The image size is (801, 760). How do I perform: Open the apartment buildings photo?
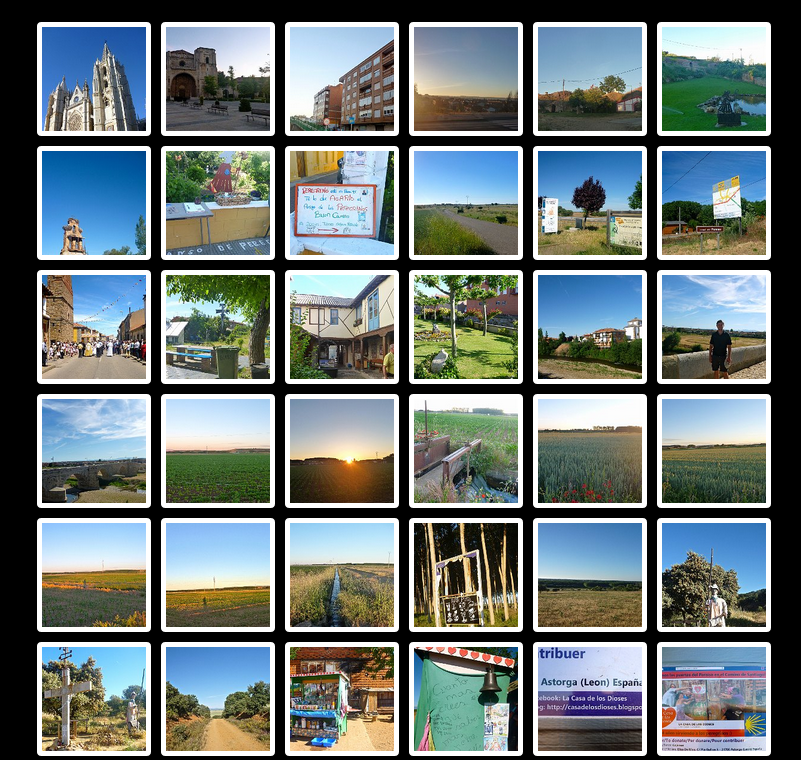point(342,79)
